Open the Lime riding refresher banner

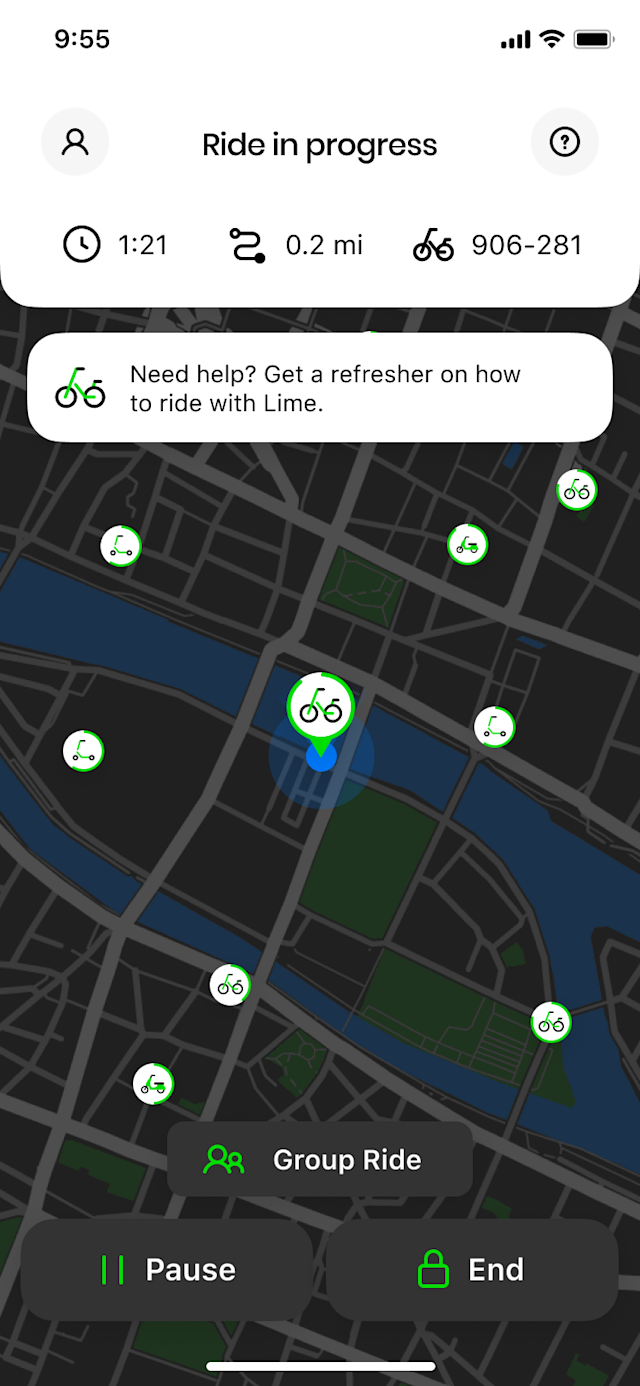click(x=320, y=388)
